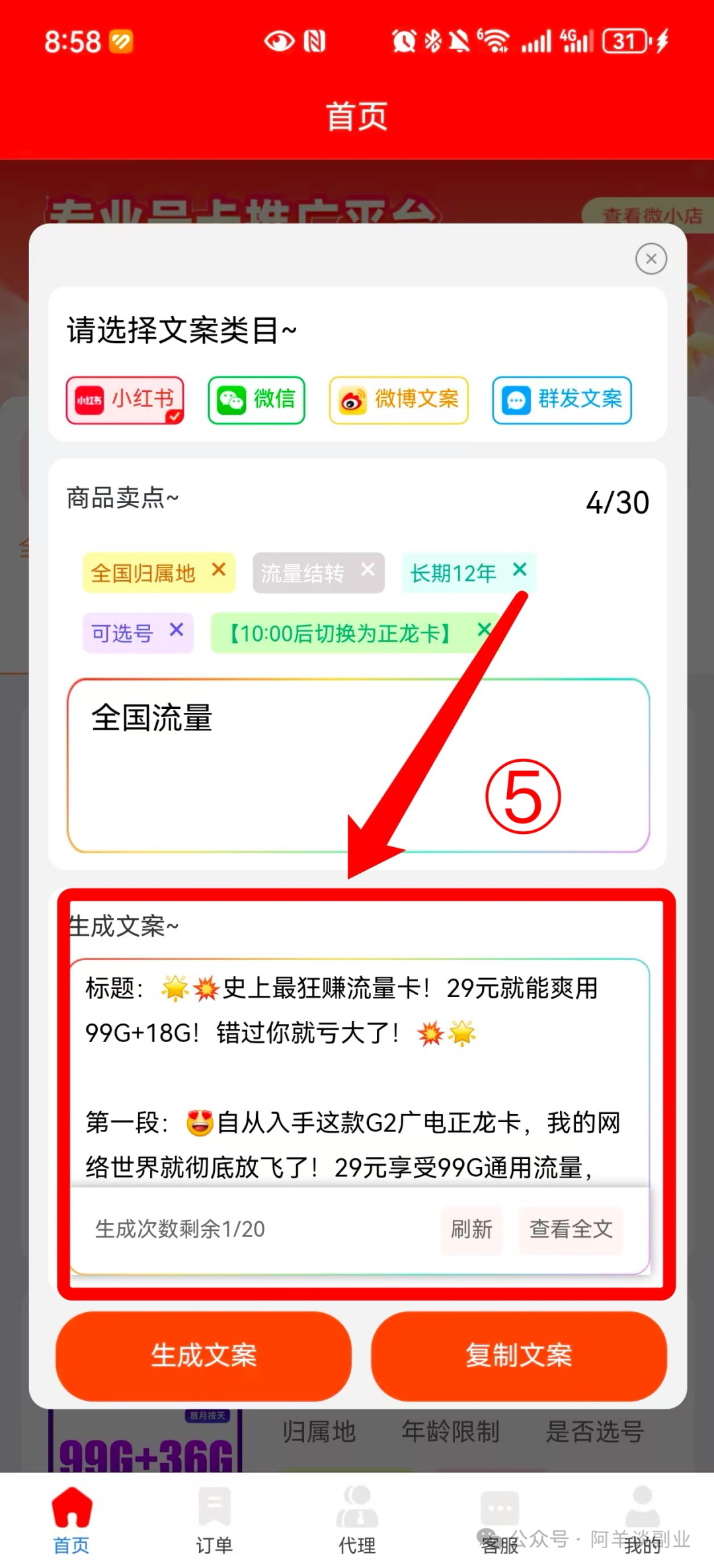Delete the 长期12年 tag

coord(520,570)
